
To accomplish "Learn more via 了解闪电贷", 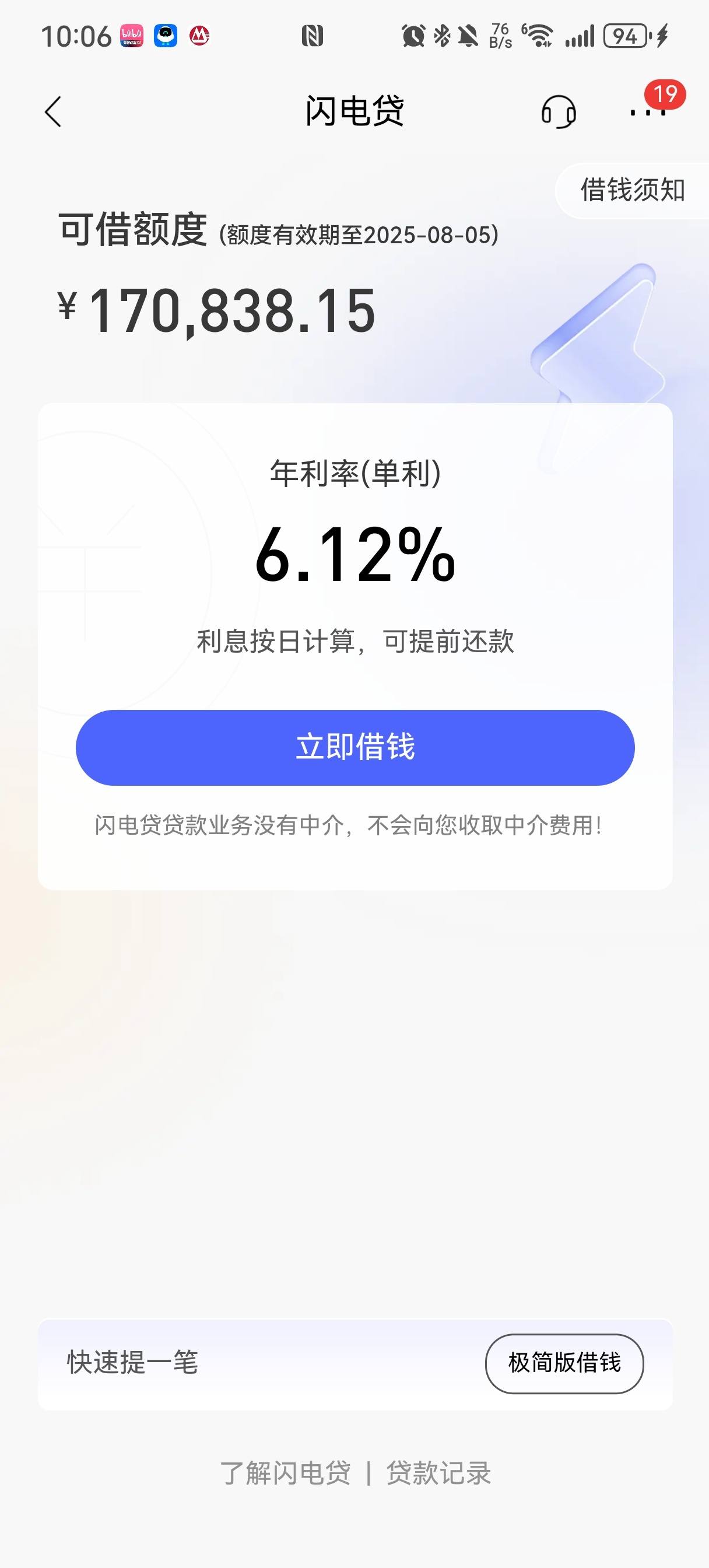I will coord(286,1473).
